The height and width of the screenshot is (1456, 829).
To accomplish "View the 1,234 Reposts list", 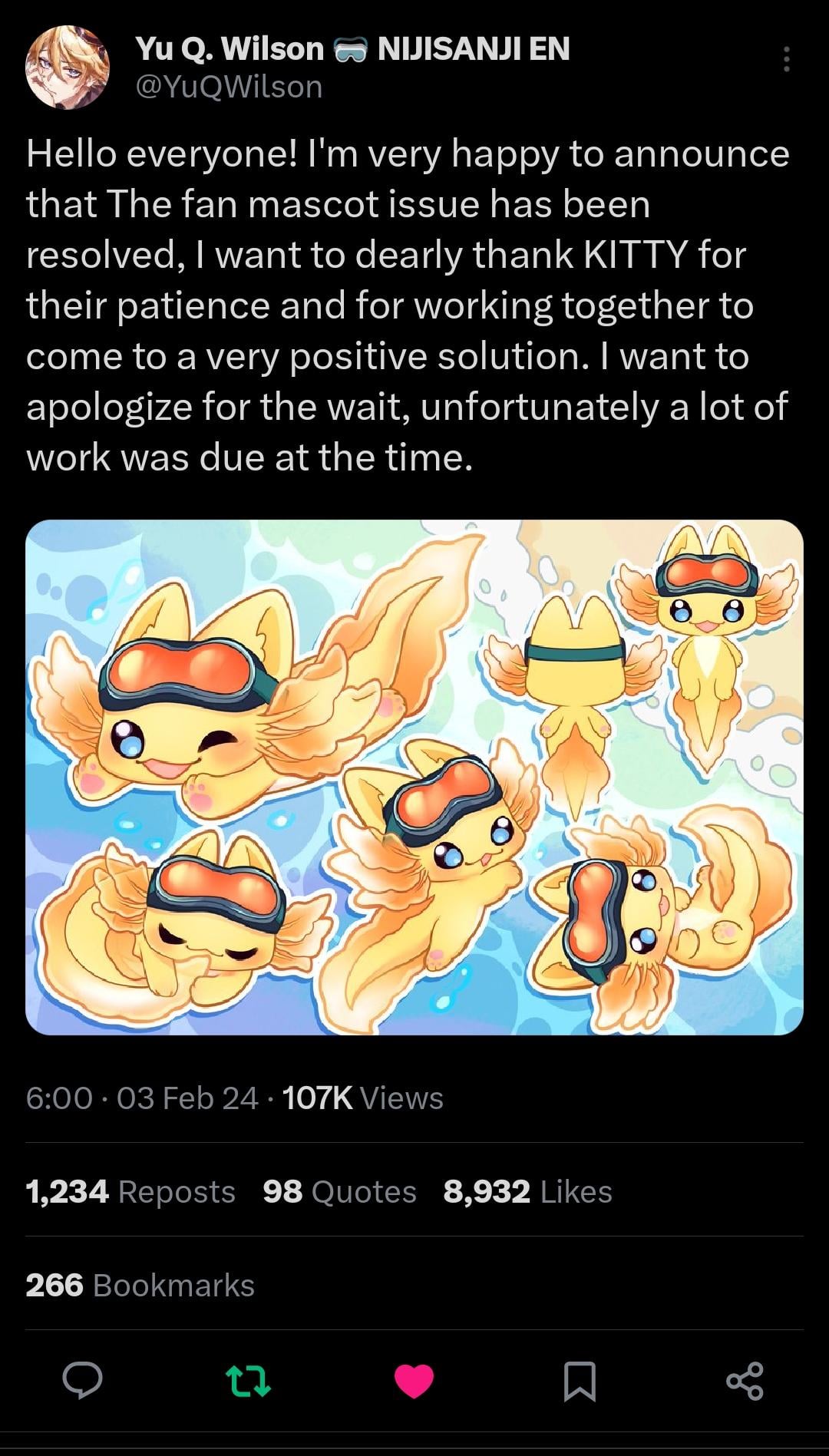I will tap(130, 1191).
